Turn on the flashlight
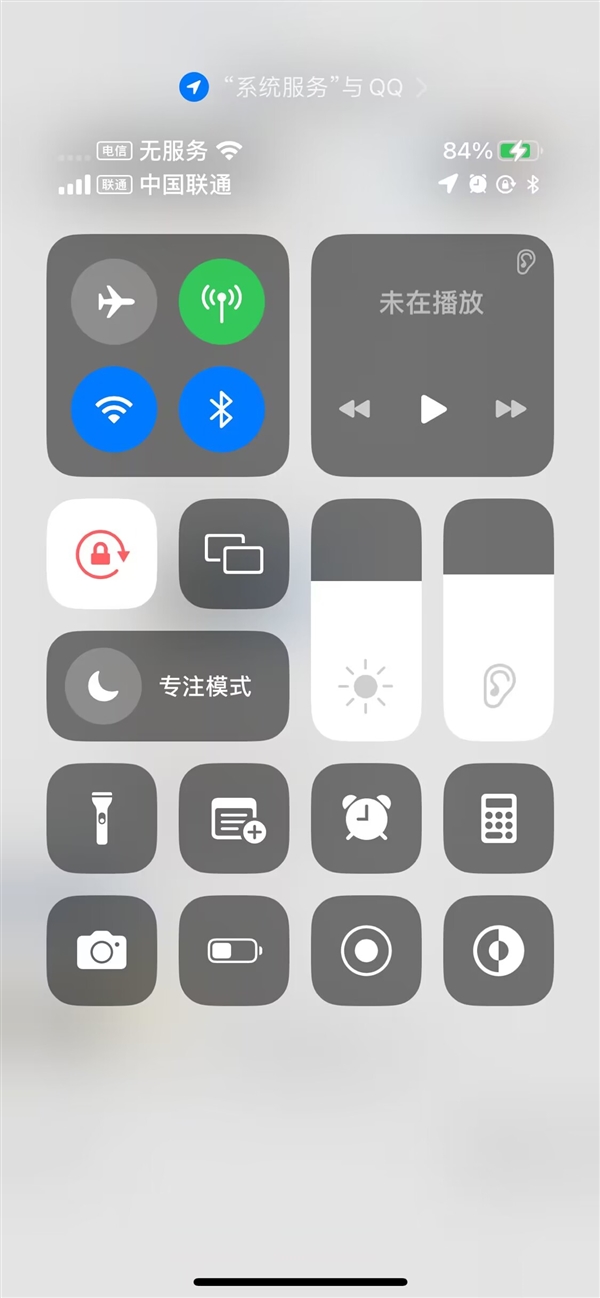 tap(102, 818)
